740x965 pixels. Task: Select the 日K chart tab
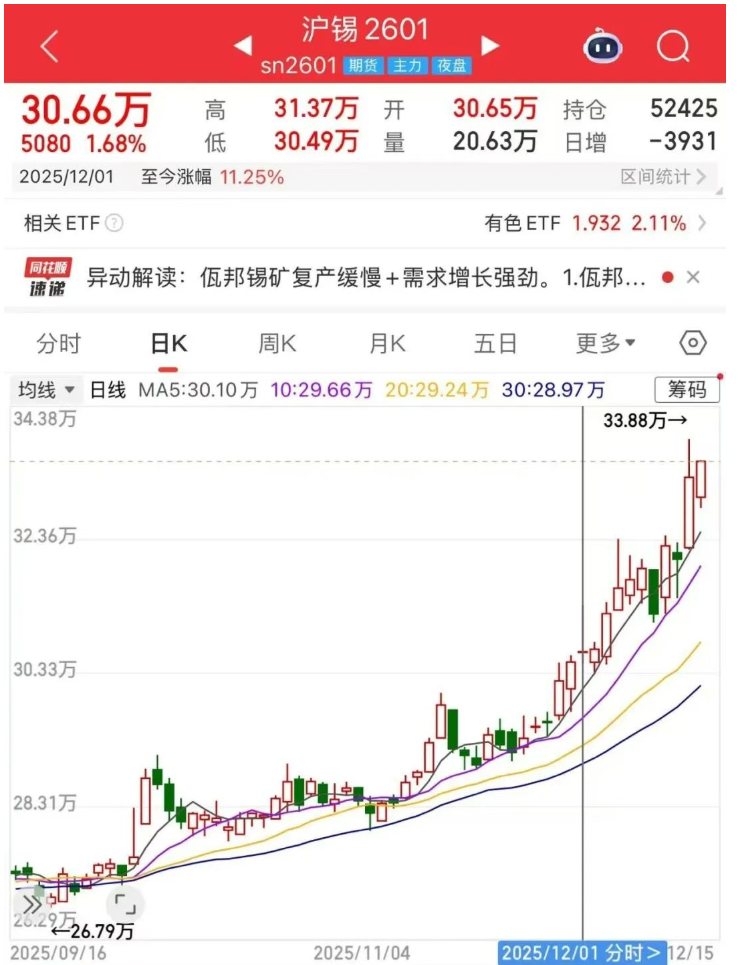[168, 344]
